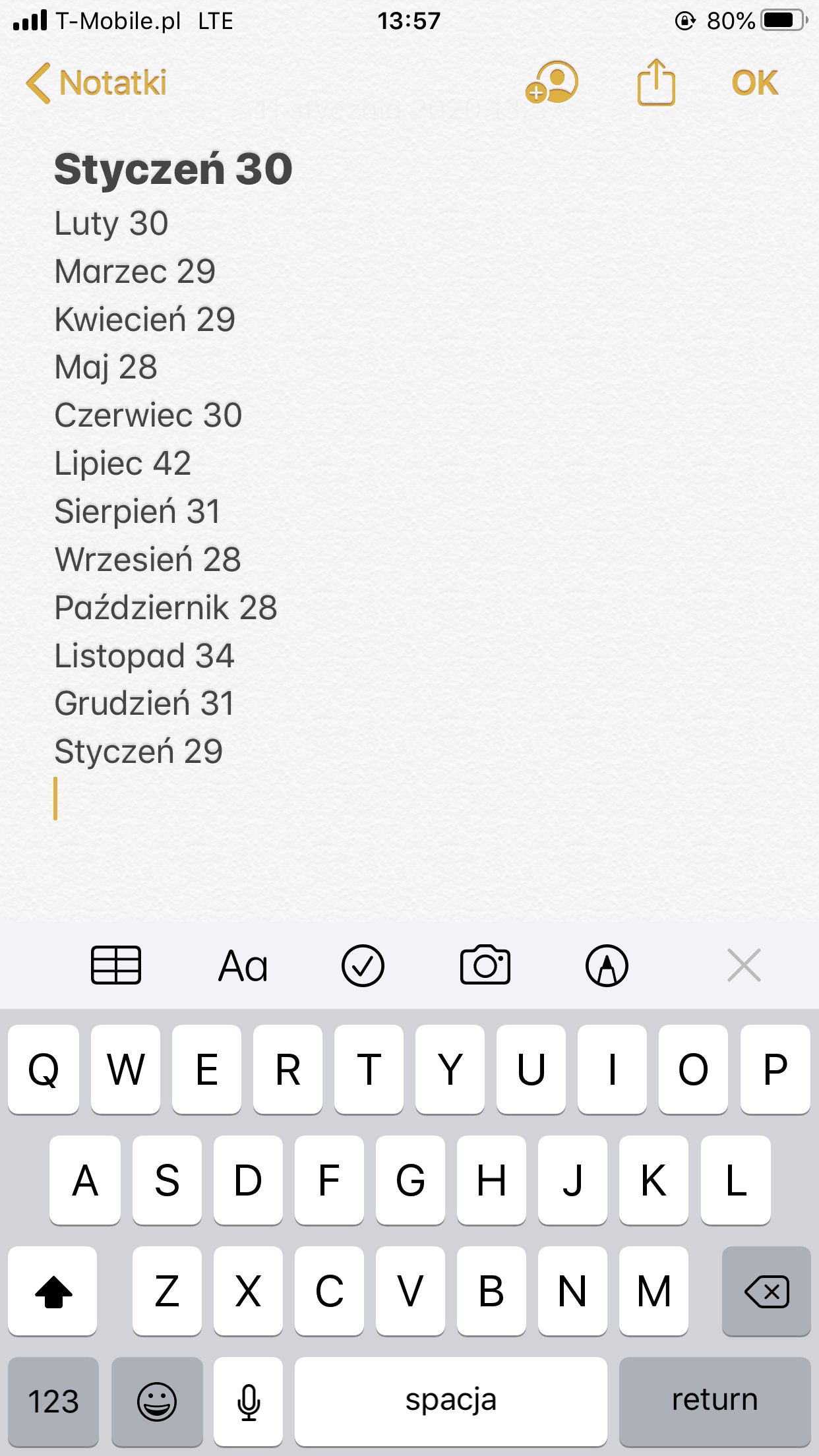The width and height of the screenshot is (819, 1456).
Task: Close the formatting toolbar
Action: pos(744,965)
